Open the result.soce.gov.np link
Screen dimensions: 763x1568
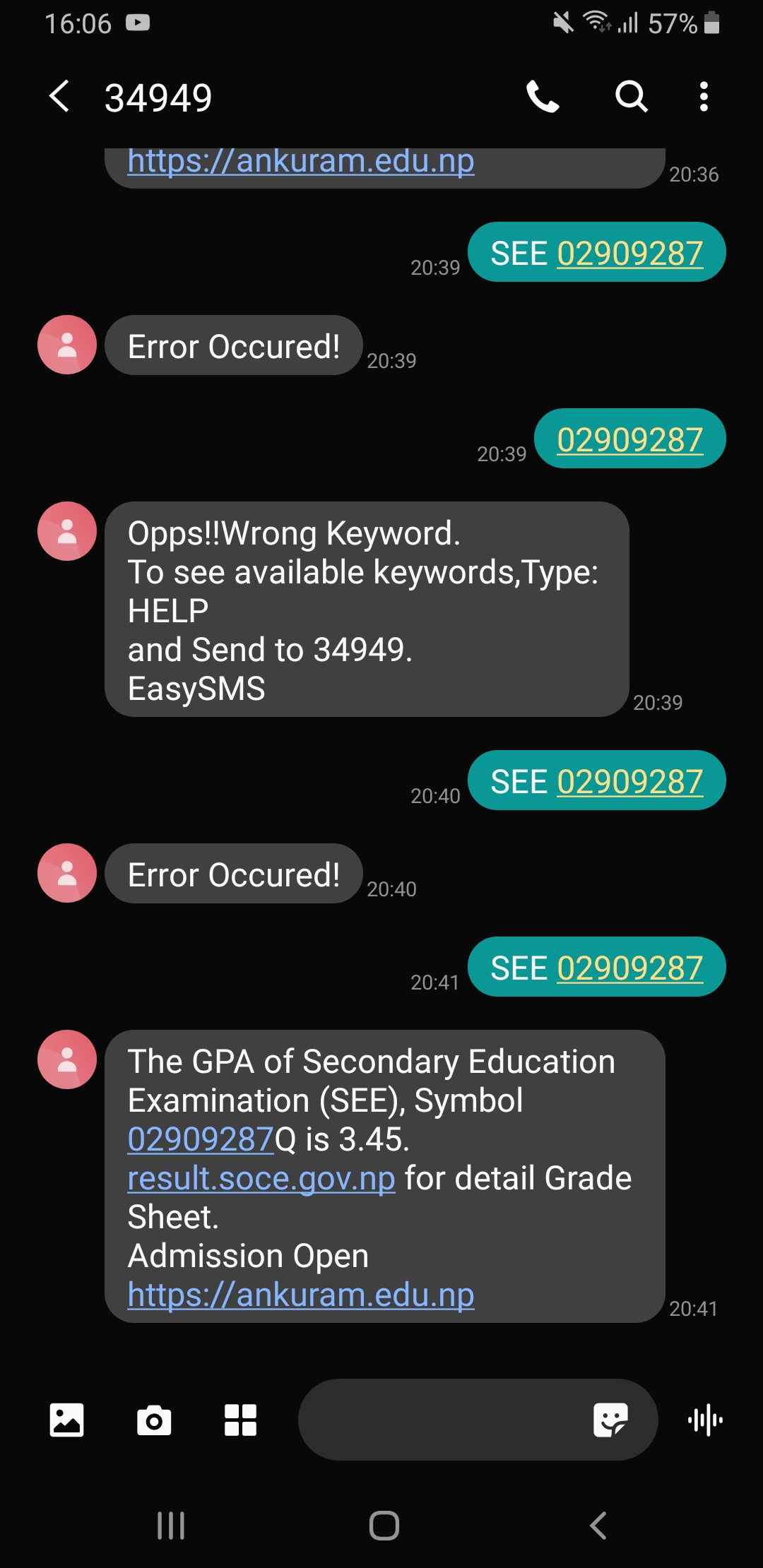261,1179
